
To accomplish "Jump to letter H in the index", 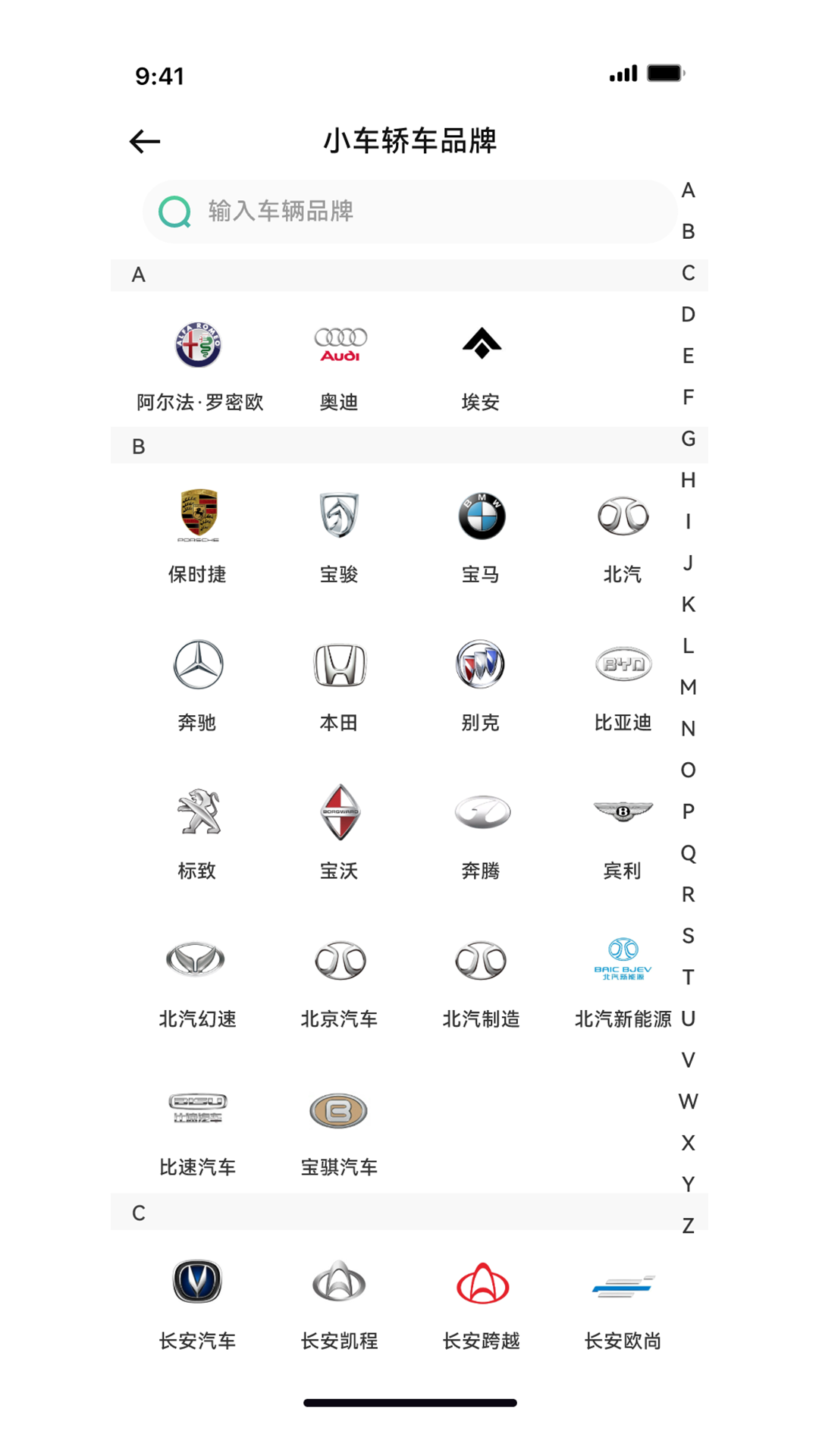I will click(688, 480).
